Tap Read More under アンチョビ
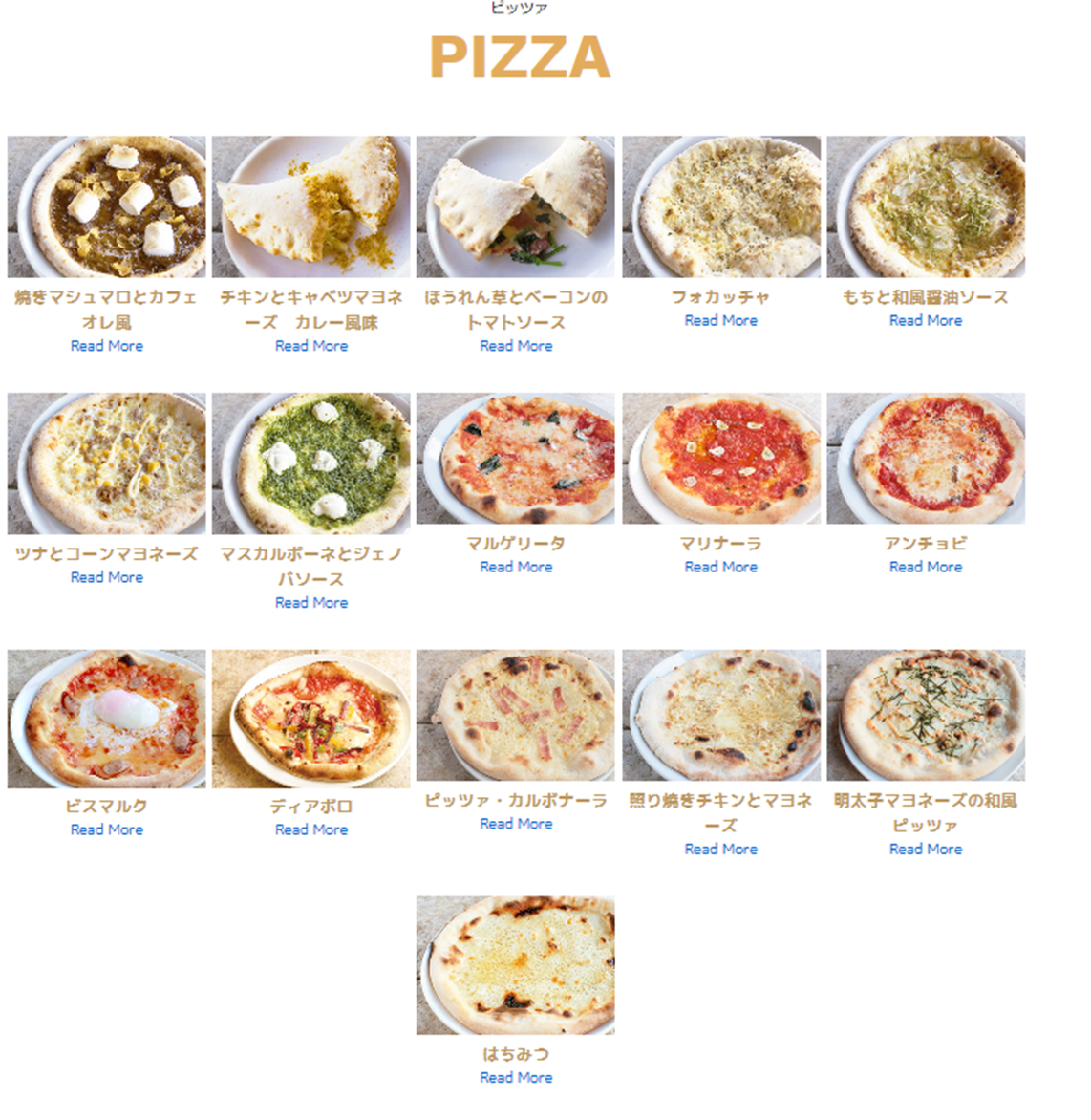 point(926,567)
